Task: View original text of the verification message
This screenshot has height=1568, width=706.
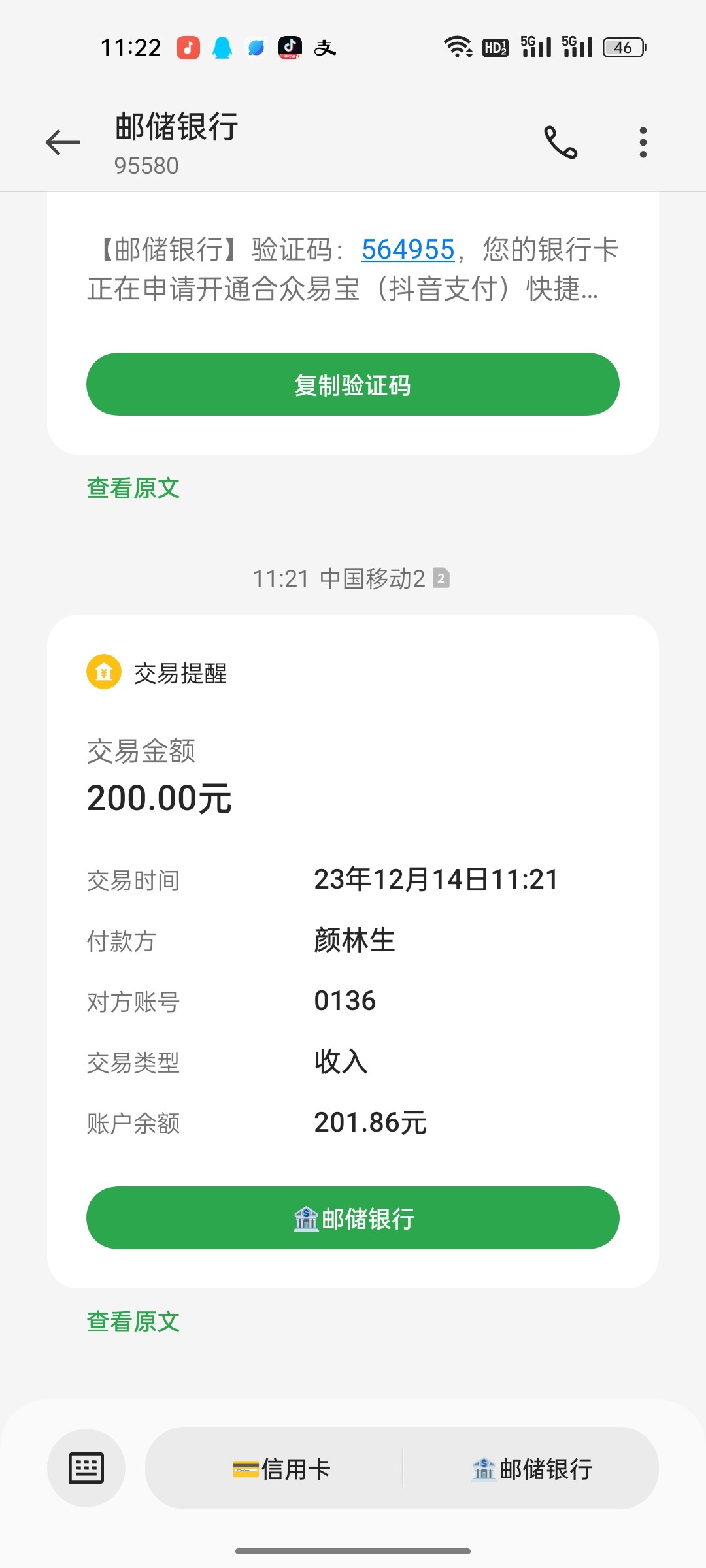Action: [133, 488]
